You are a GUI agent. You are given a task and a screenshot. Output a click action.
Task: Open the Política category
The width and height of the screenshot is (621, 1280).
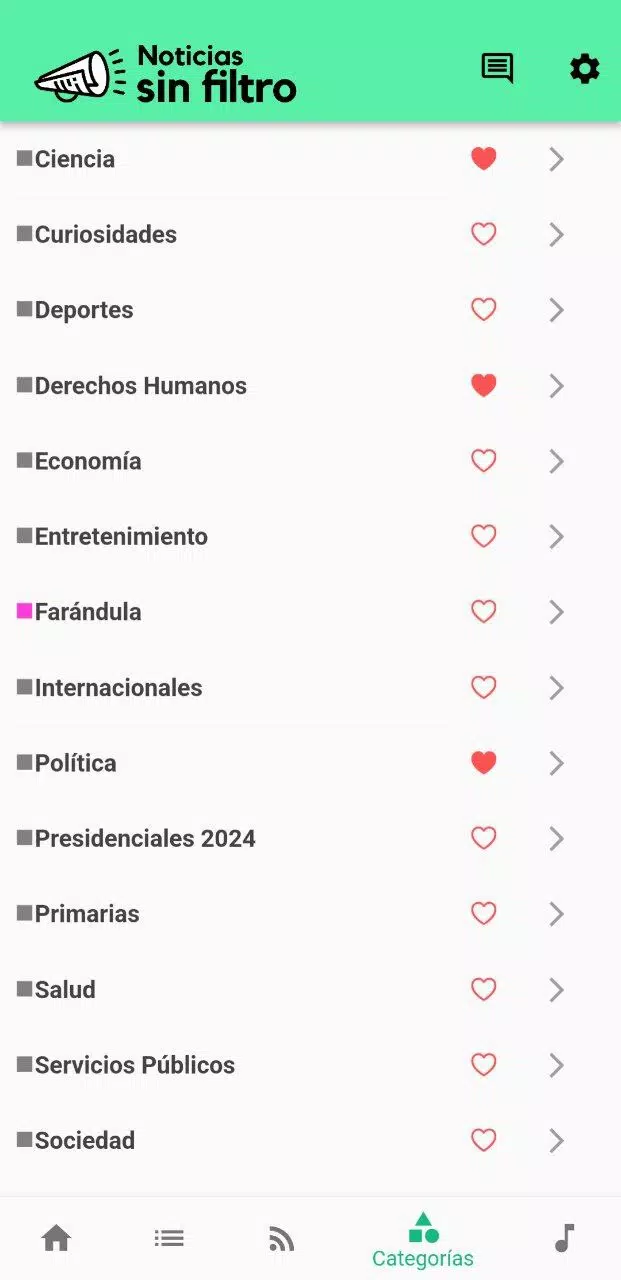(x=310, y=763)
